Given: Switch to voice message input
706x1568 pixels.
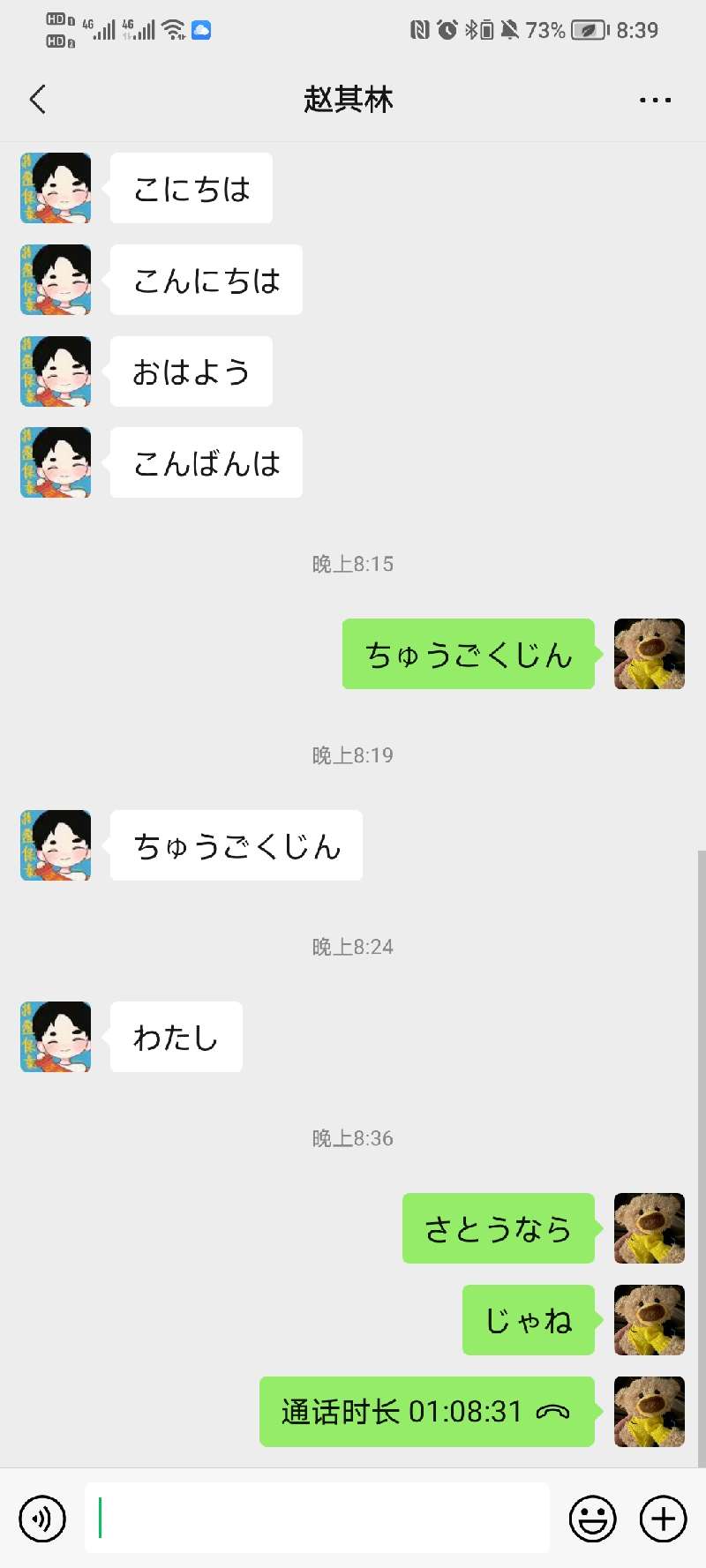Looking at the screenshot, I should coord(42,1519).
